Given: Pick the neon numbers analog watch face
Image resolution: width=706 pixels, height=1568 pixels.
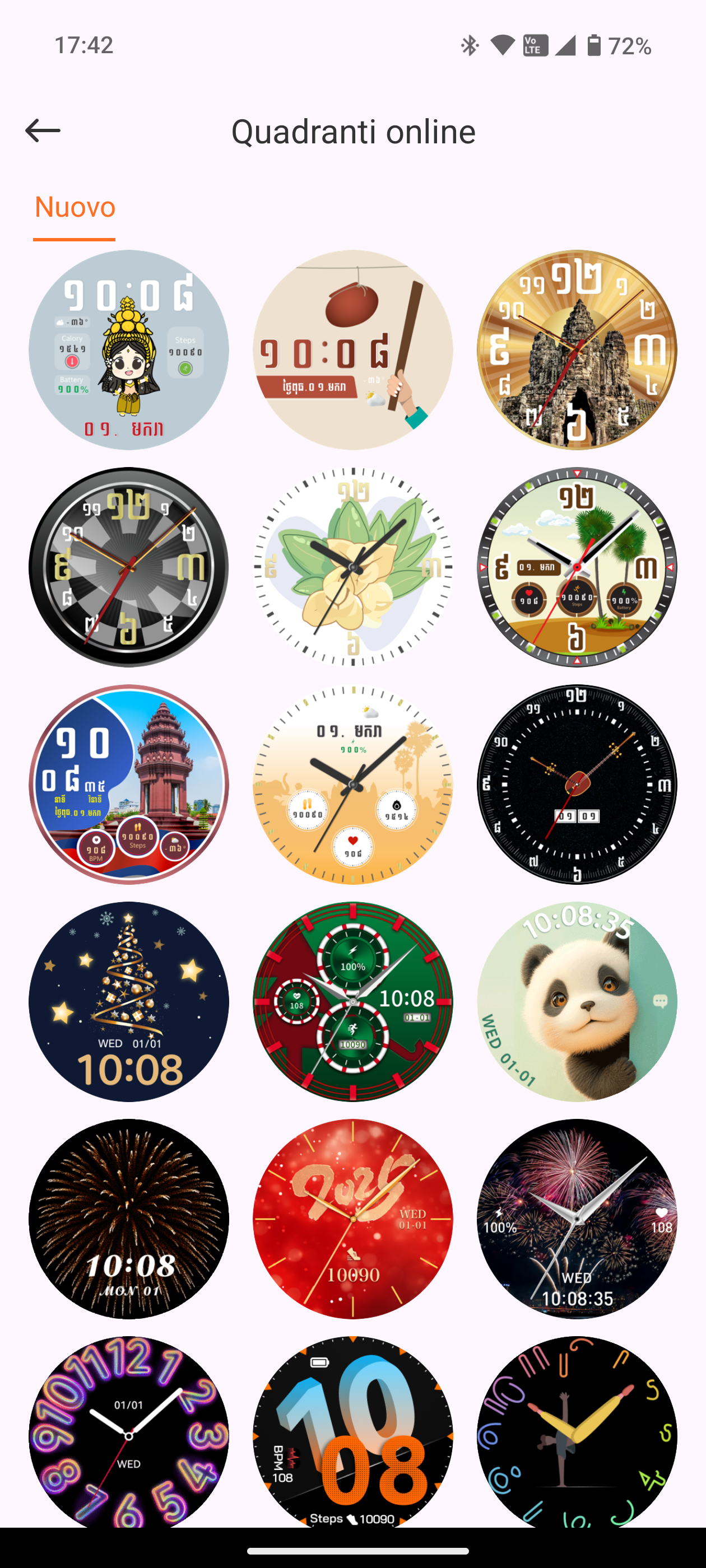Looking at the screenshot, I should 128,1430.
